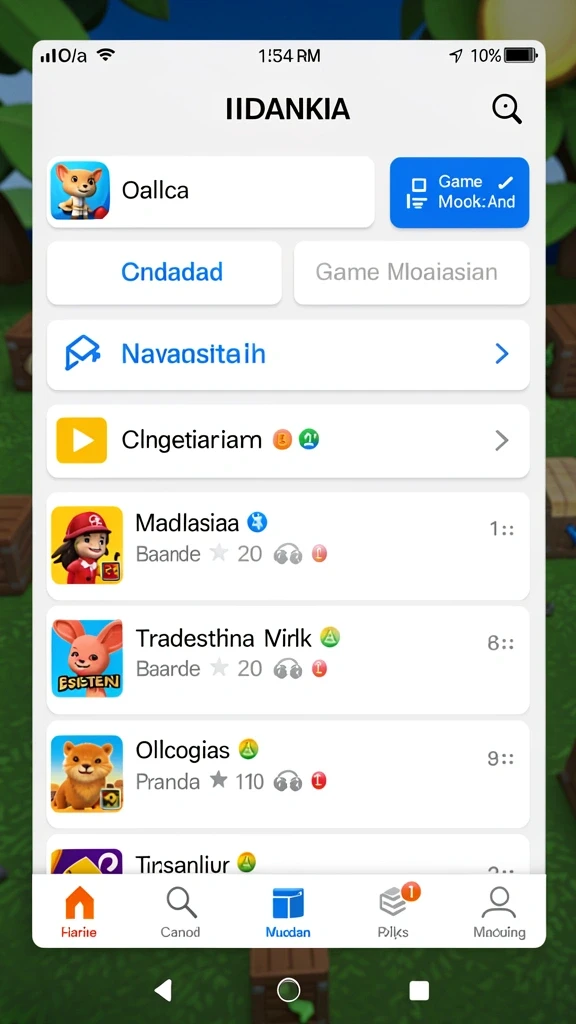Switch to the Game Mloaiasian tab
Screen dimensions: 576x1024
point(411,272)
